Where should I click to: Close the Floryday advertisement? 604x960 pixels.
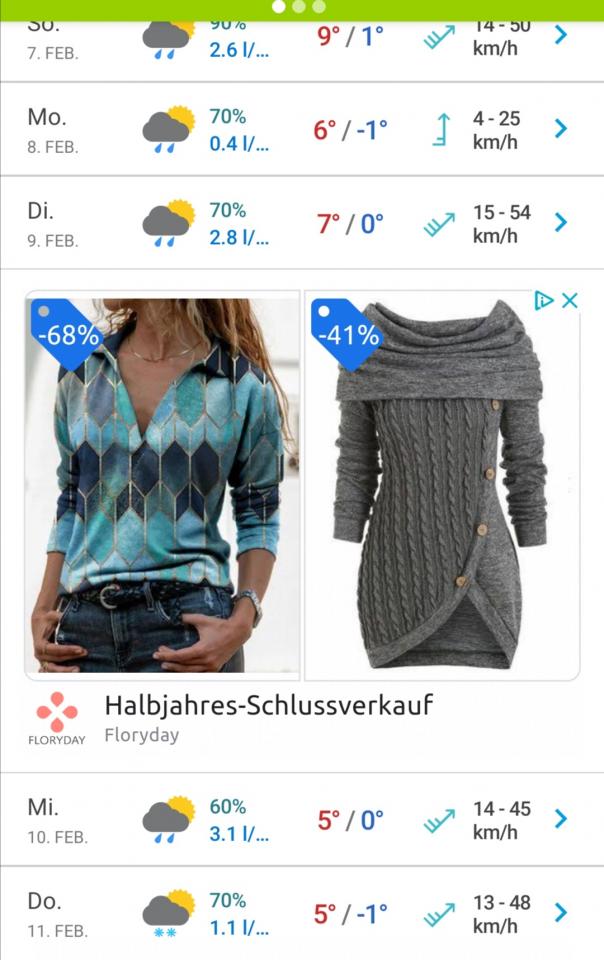point(570,300)
